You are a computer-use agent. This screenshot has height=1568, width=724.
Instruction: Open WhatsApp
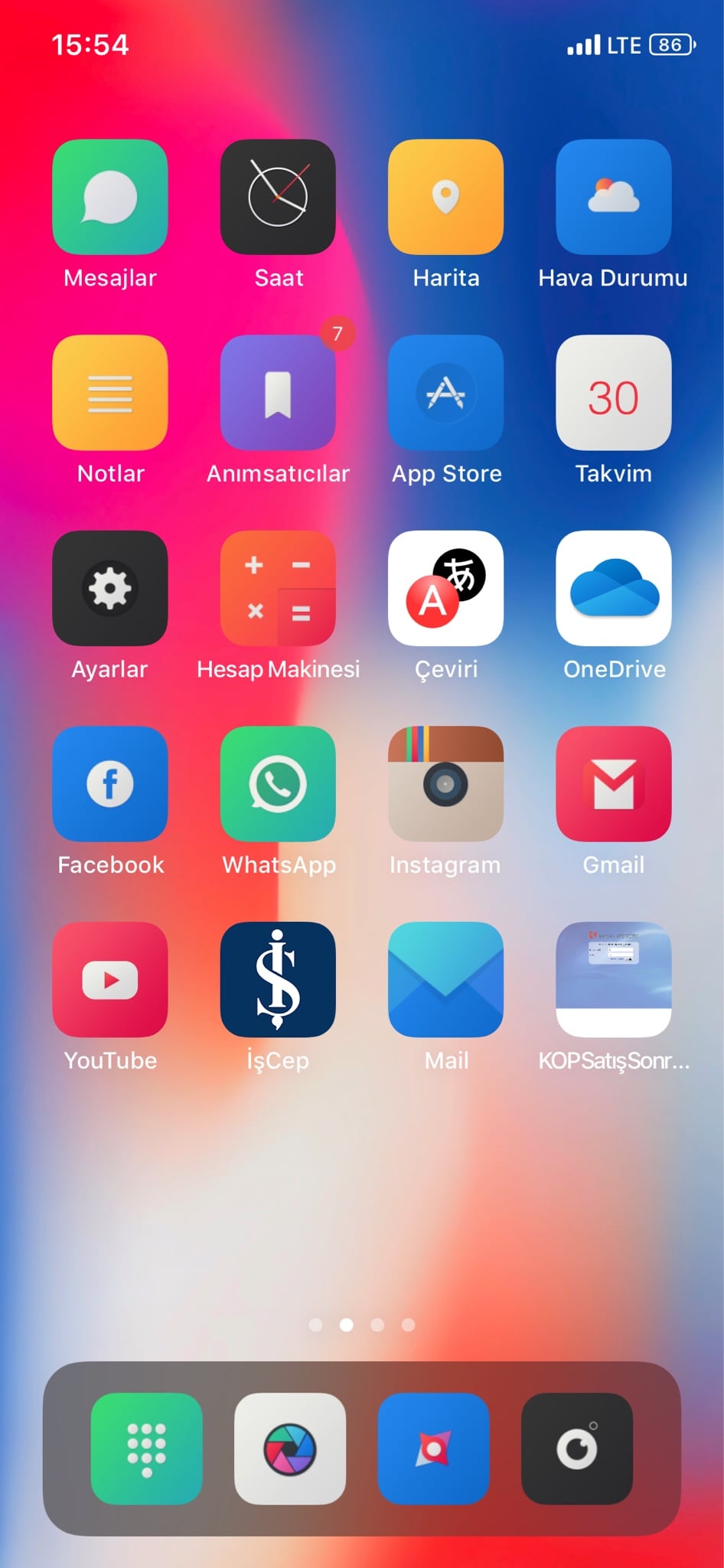(x=278, y=784)
